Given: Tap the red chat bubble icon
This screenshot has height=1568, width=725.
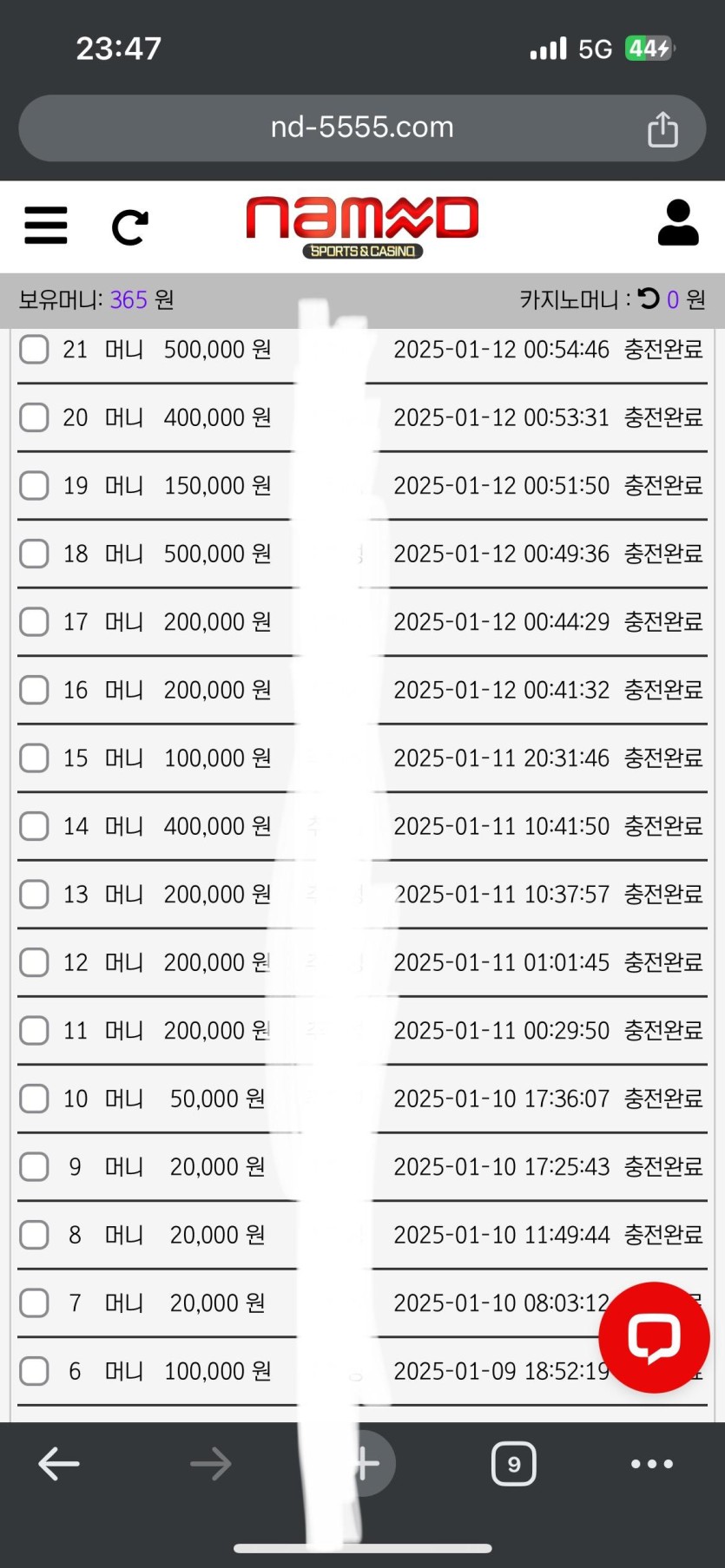Looking at the screenshot, I should (x=654, y=1337).
